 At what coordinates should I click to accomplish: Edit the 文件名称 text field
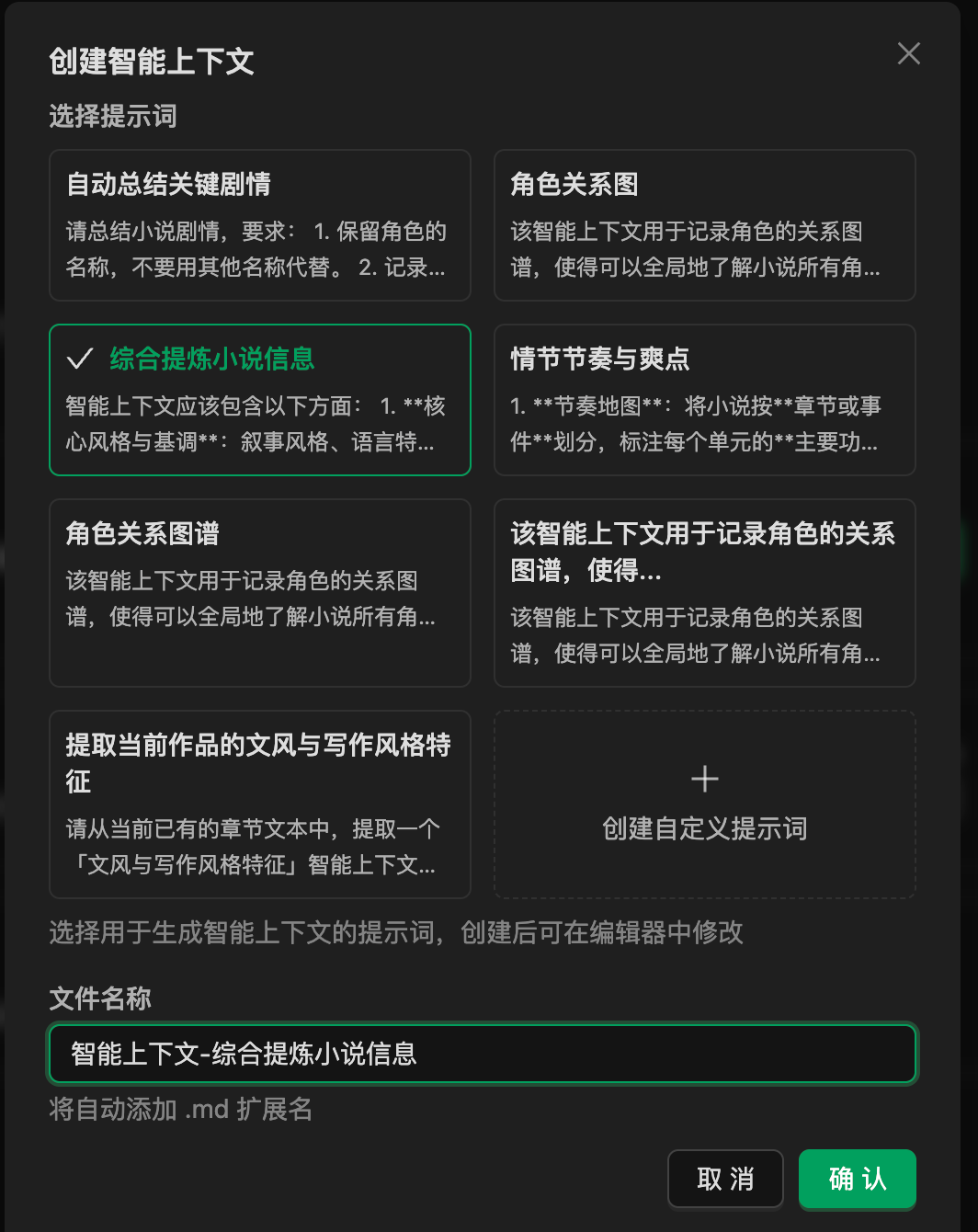coord(482,1054)
